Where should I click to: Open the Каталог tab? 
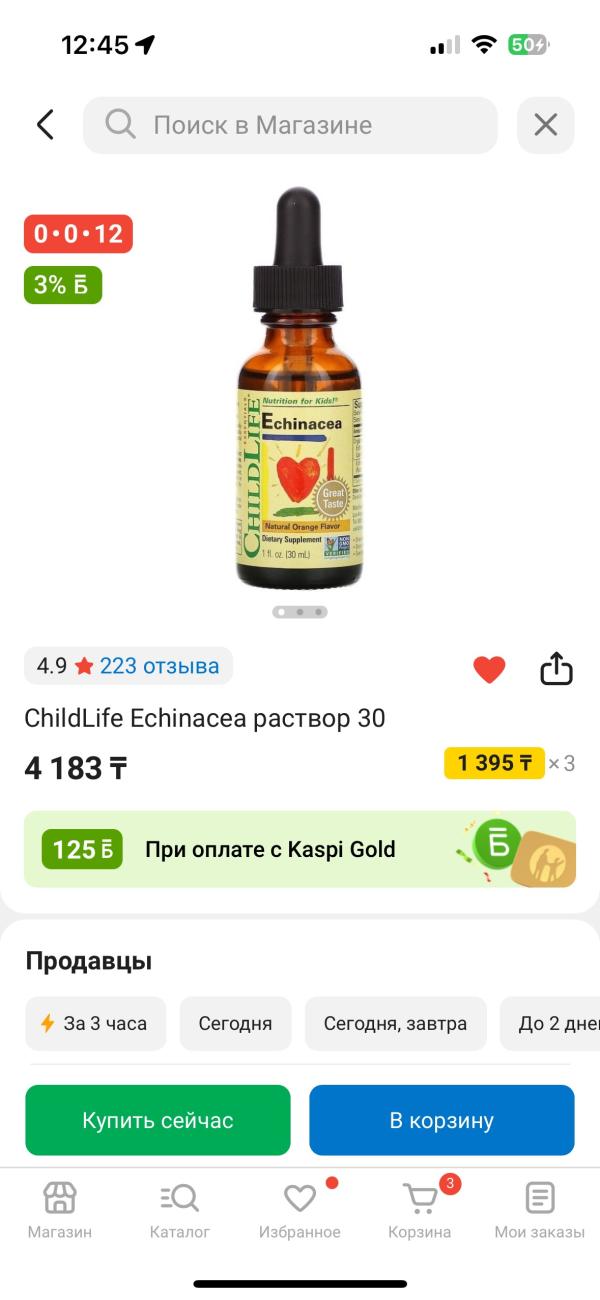pyautogui.click(x=180, y=1209)
